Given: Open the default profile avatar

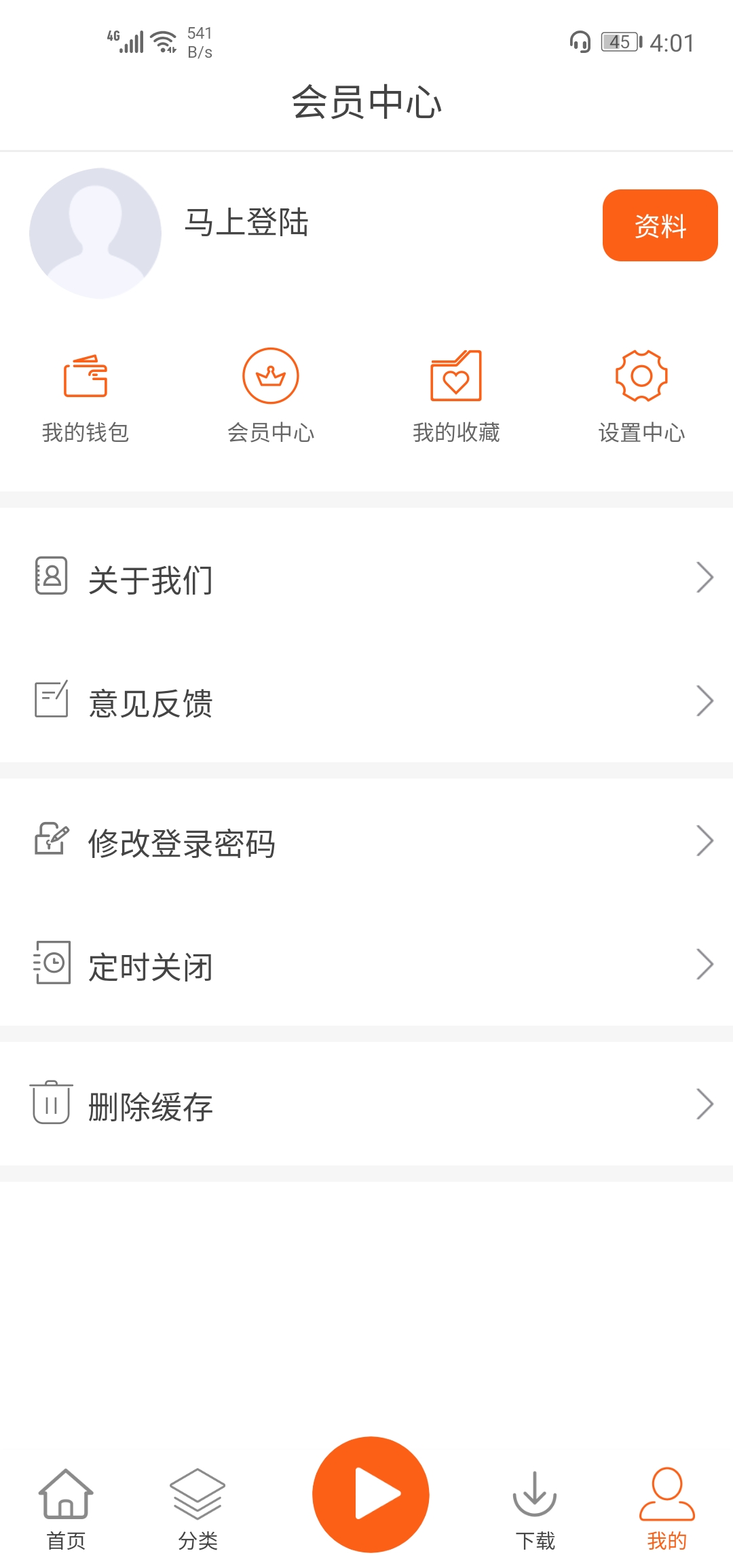Looking at the screenshot, I should tap(95, 233).
